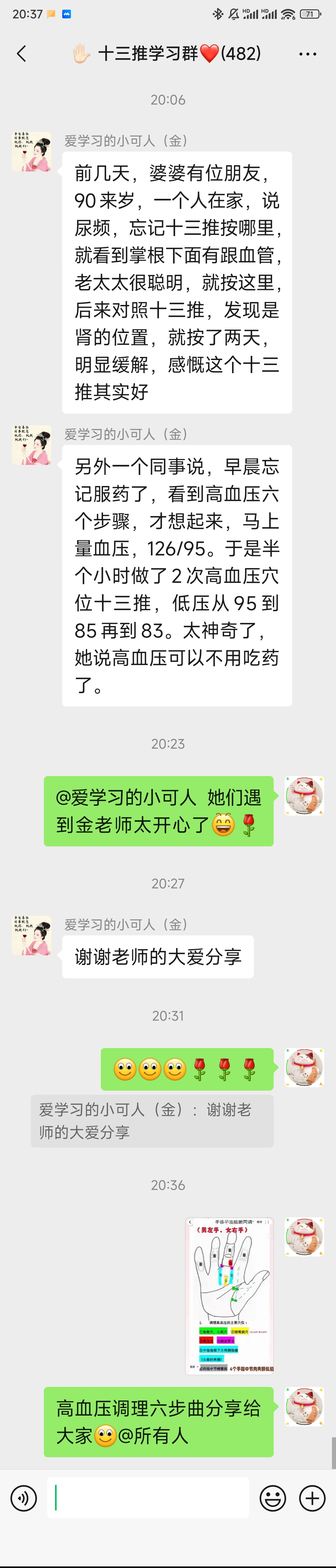Switch to voice message input

[24, 1498]
